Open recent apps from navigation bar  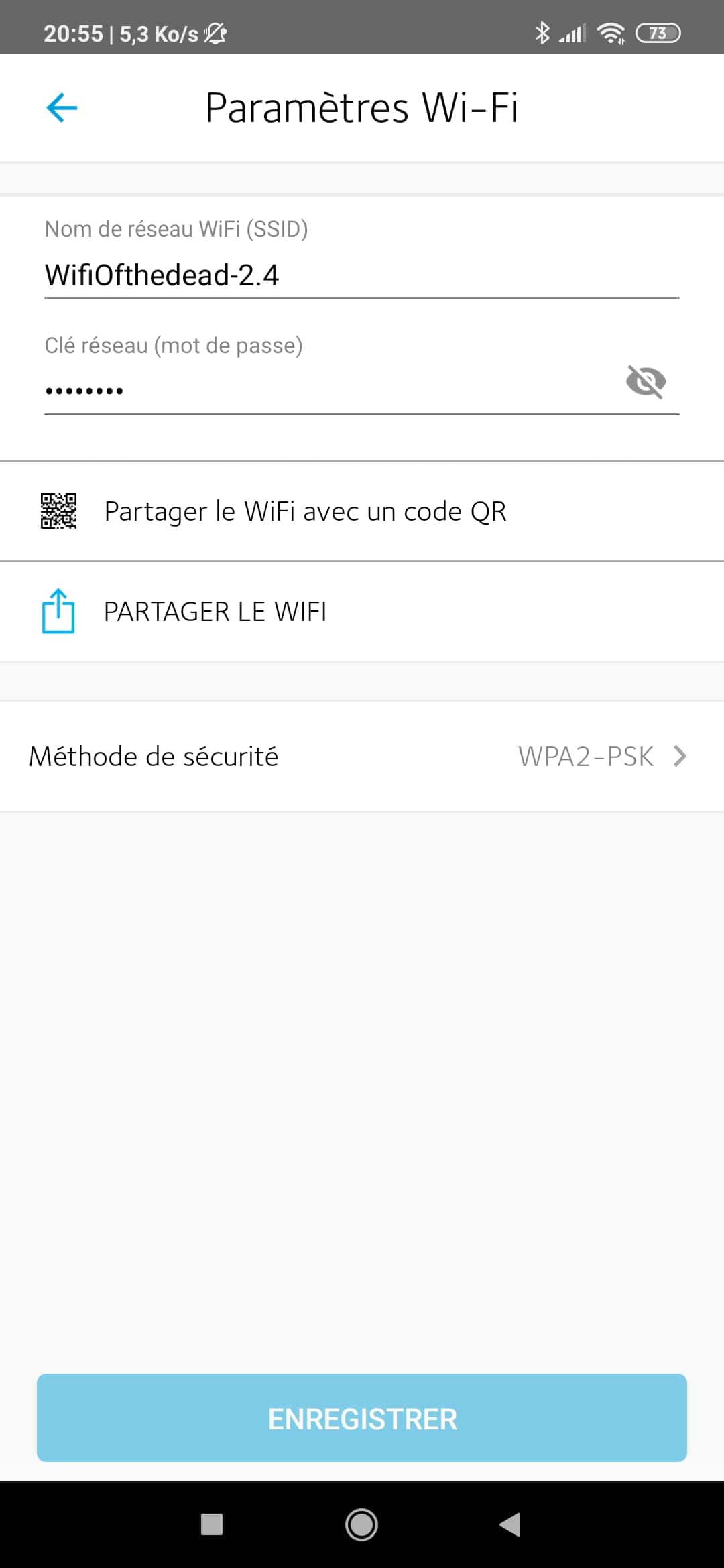[212, 1525]
